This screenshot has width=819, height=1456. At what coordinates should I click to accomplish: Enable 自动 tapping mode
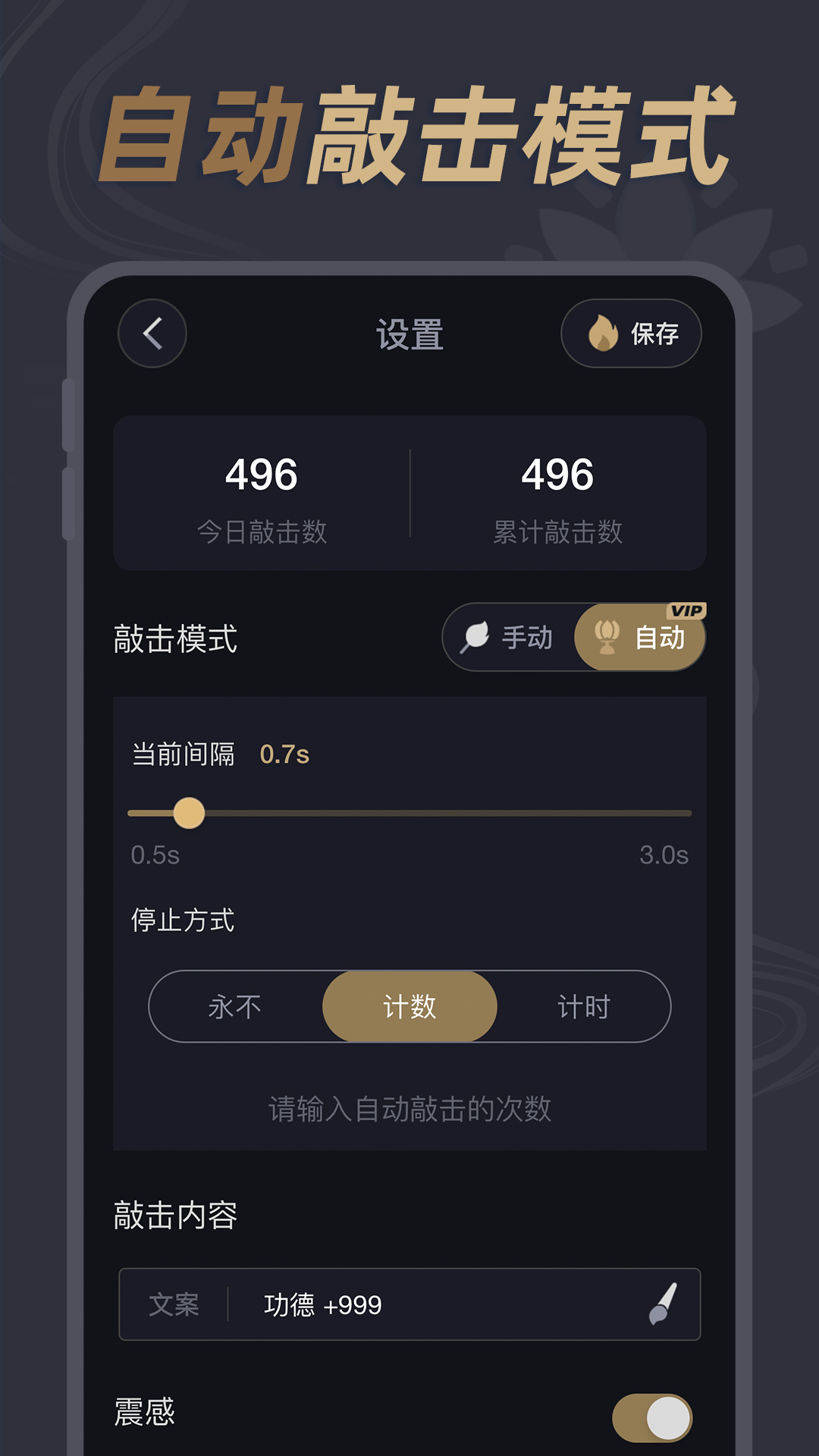[x=641, y=638]
